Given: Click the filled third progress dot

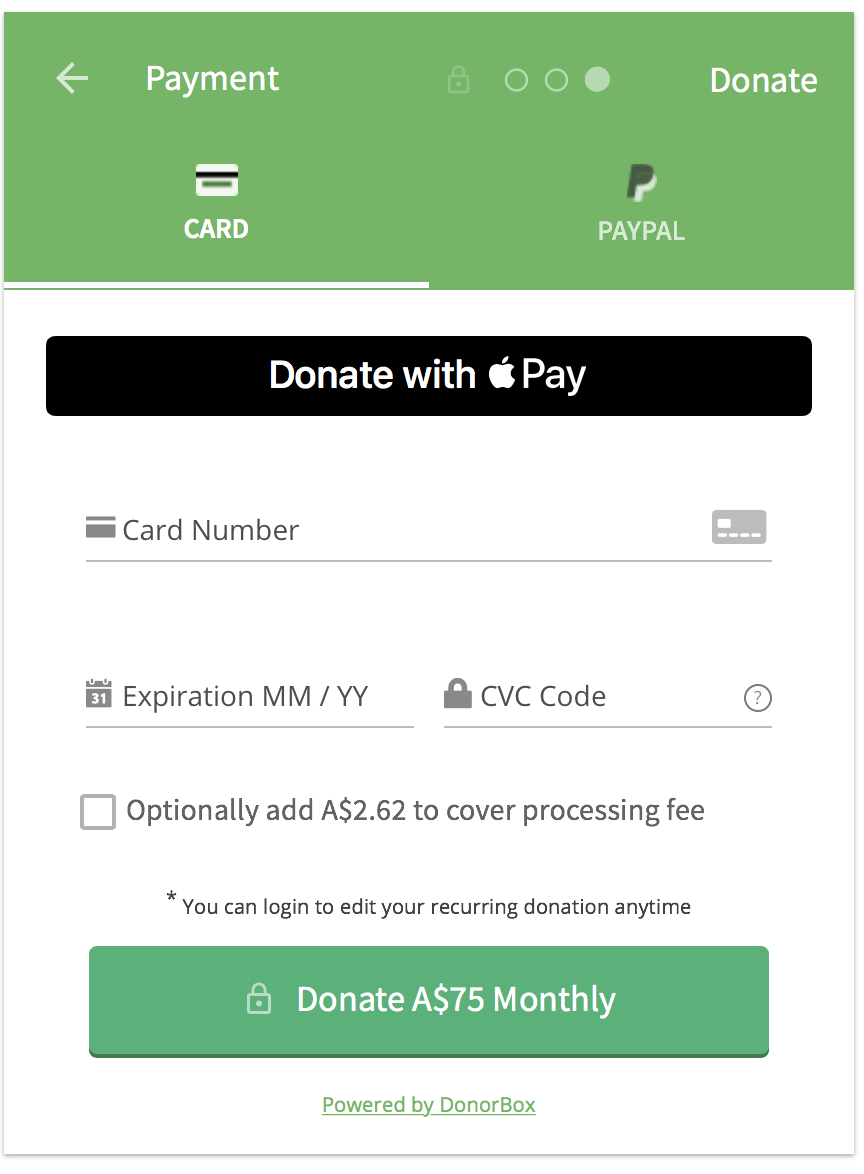Looking at the screenshot, I should click(x=597, y=79).
